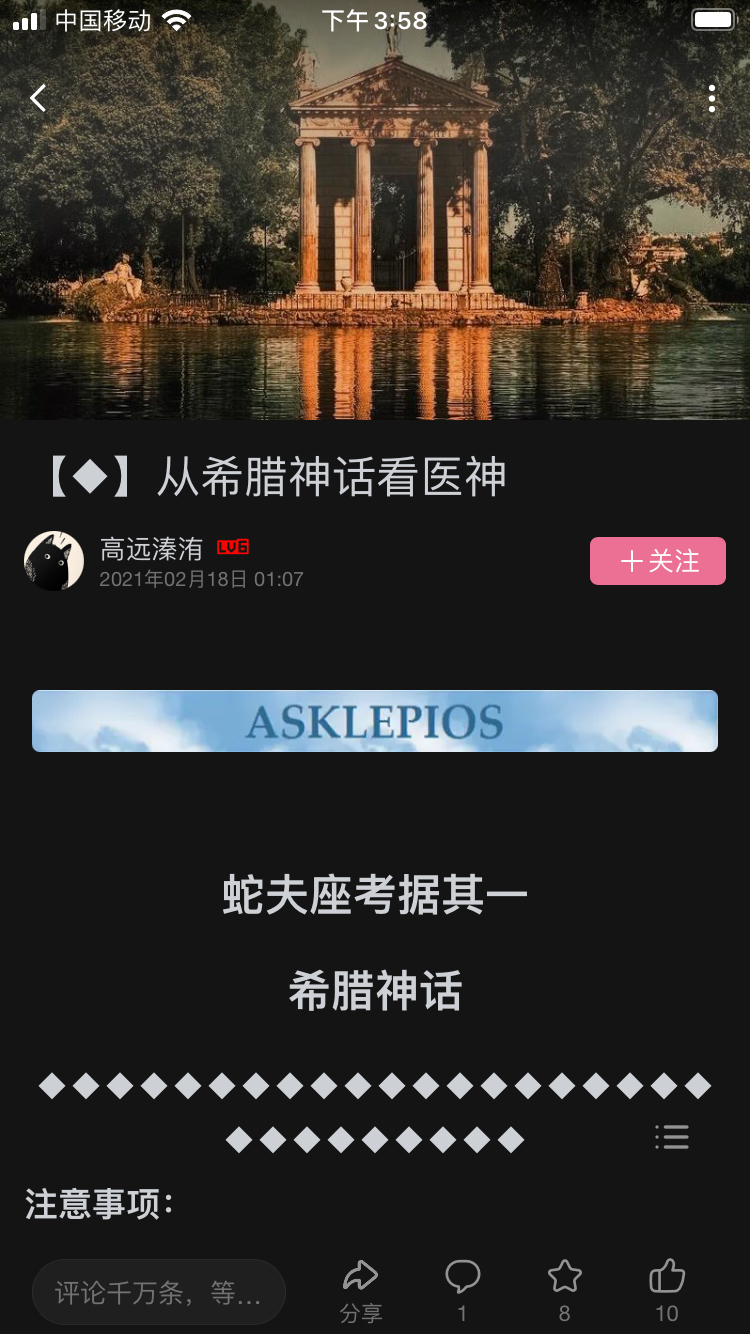This screenshot has width=750, height=1334.
Task: Go back using the top-left arrow
Action: point(38,98)
